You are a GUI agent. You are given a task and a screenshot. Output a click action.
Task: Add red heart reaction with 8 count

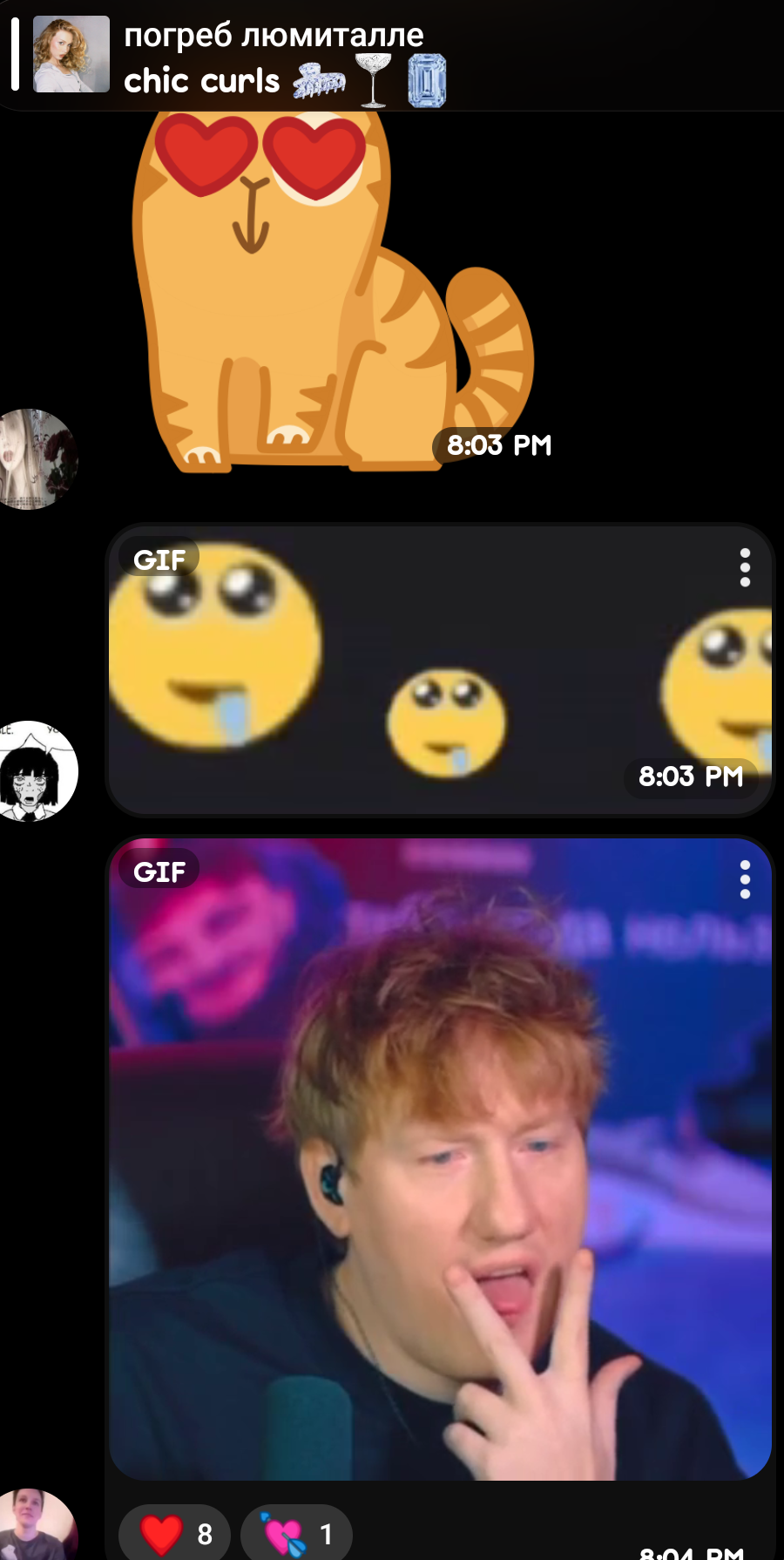pos(174,1534)
